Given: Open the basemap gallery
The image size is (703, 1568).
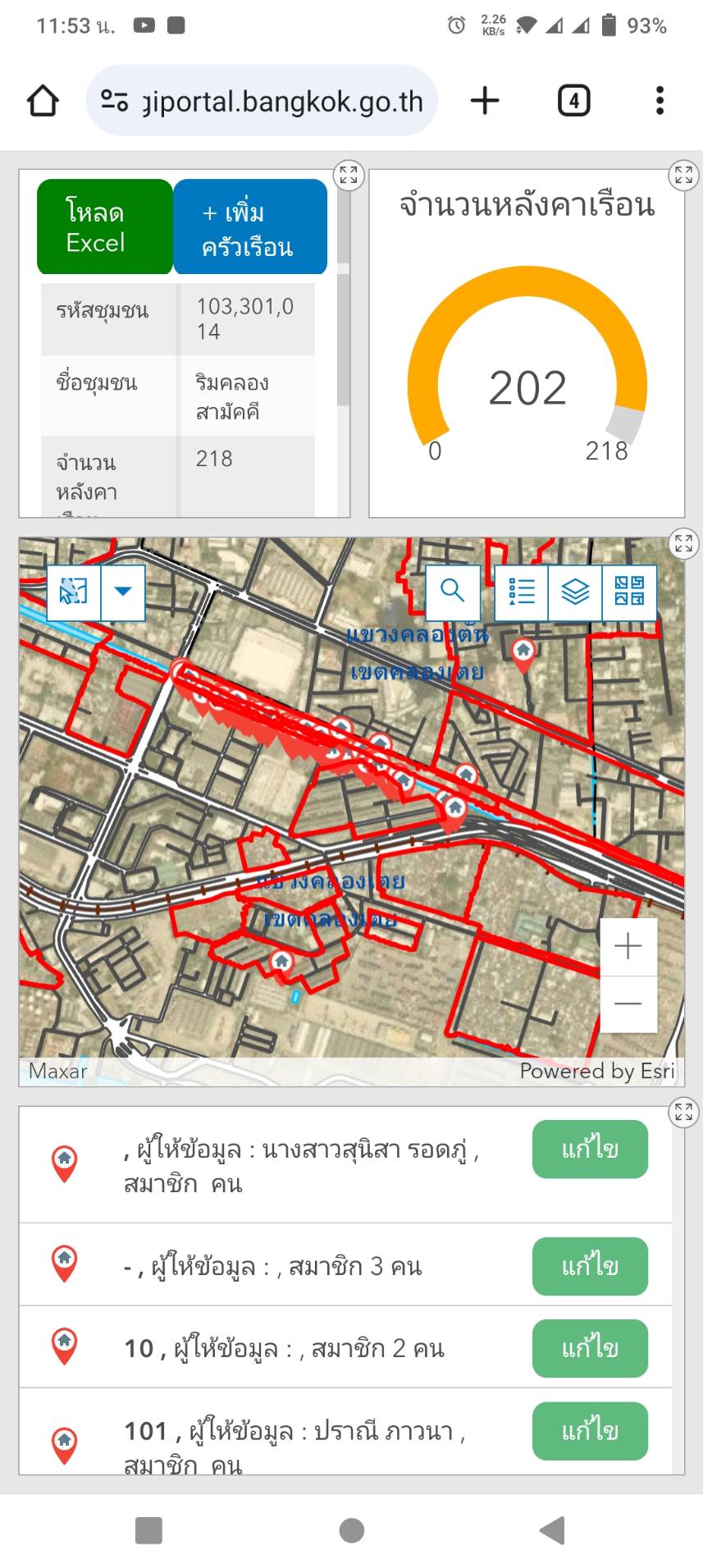Looking at the screenshot, I should (x=629, y=592).
